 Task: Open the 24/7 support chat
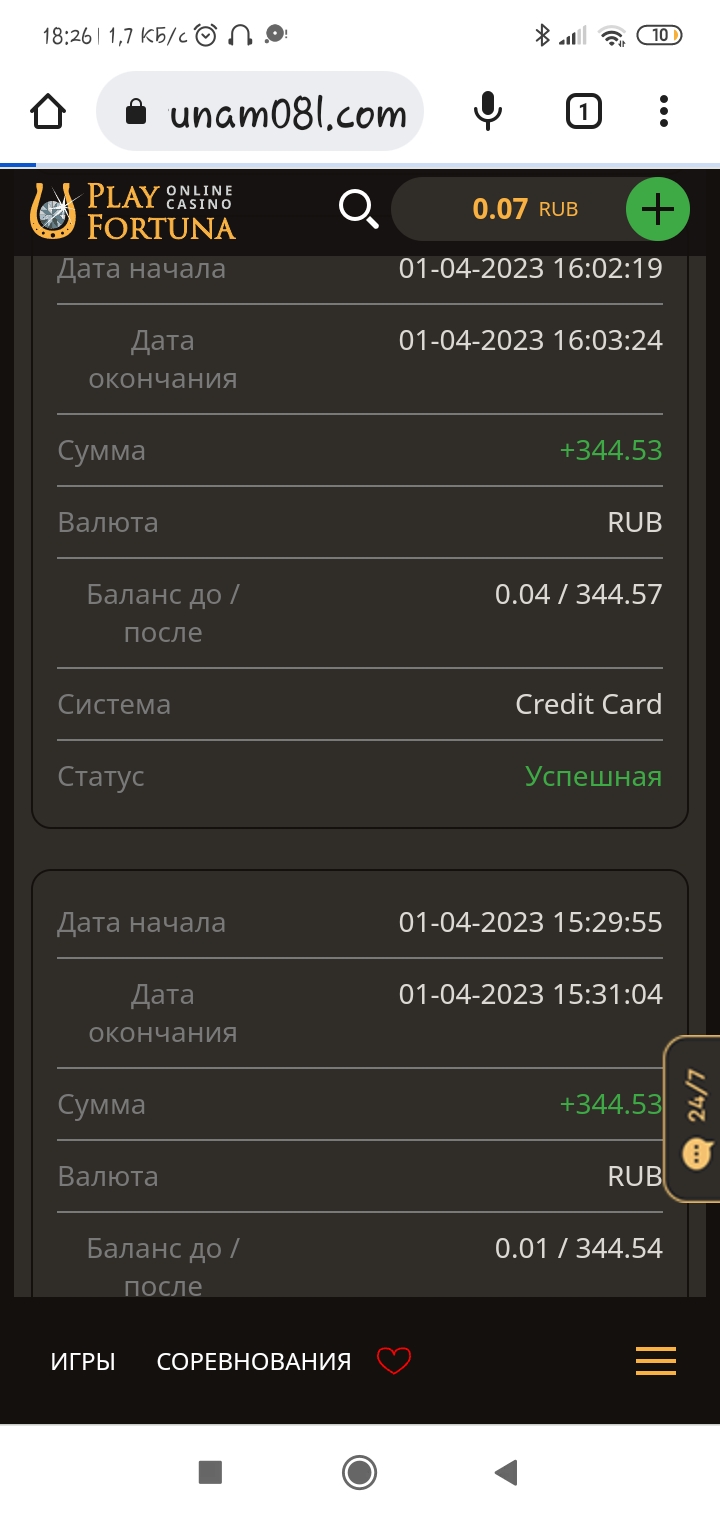click(x=696, y=1118)
